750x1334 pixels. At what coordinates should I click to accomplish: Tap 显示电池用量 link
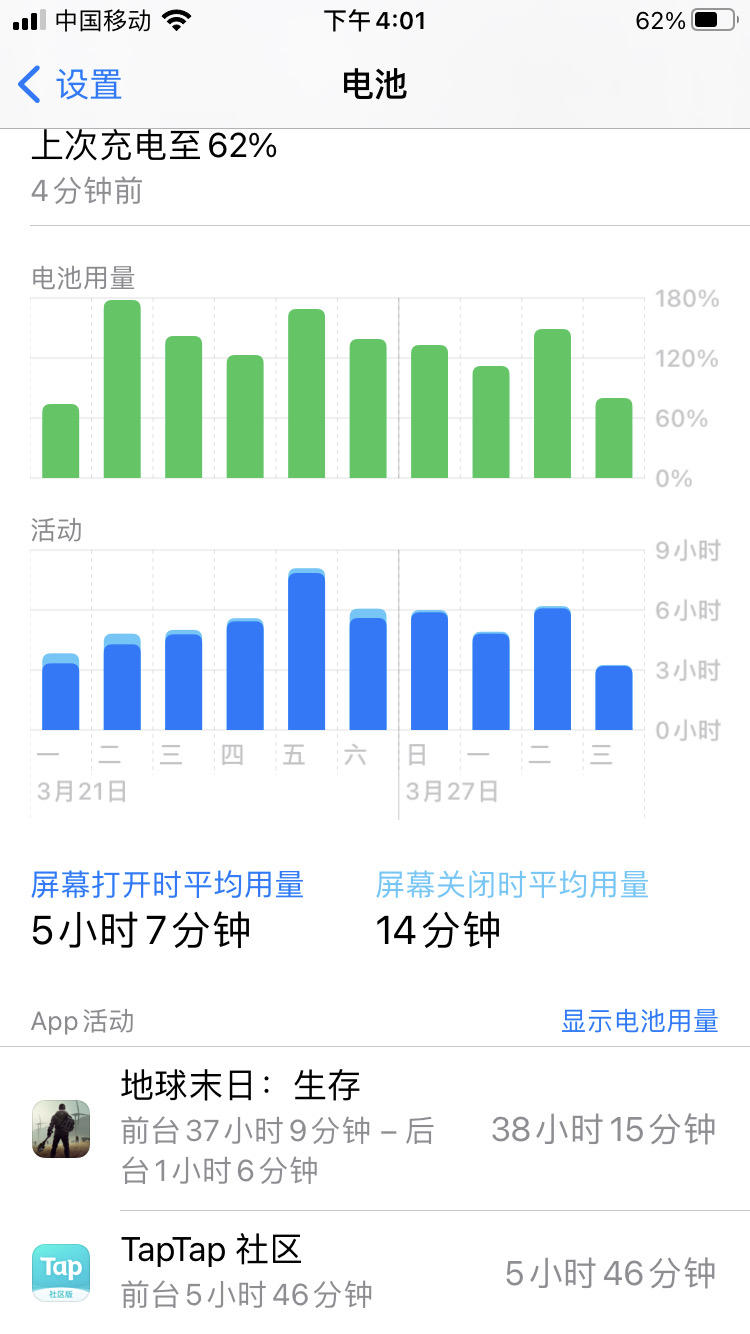pos(639,1021)
